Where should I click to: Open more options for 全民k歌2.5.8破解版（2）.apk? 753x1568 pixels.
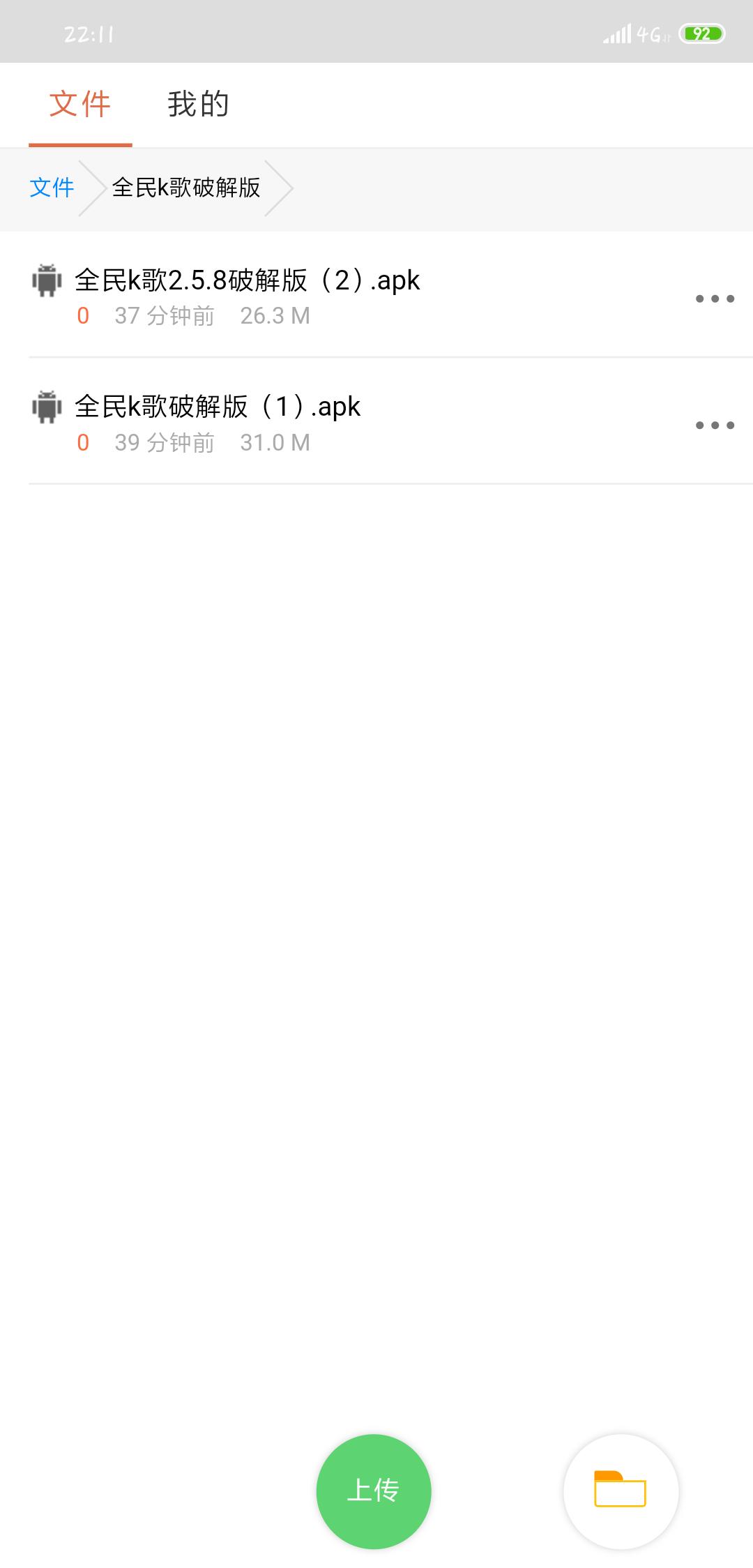click(714, 298)
